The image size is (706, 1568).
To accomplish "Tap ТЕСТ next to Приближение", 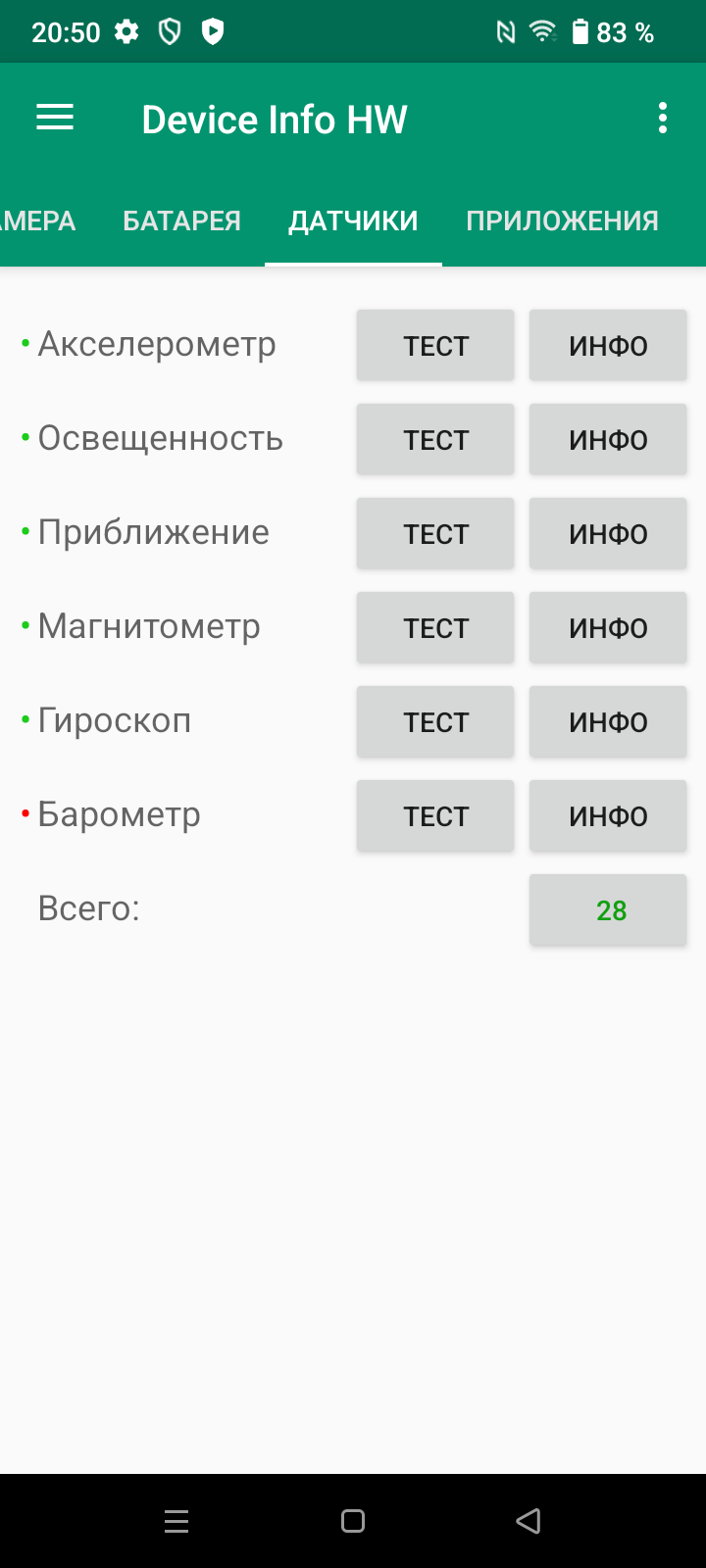I will [x=435, y=534].
